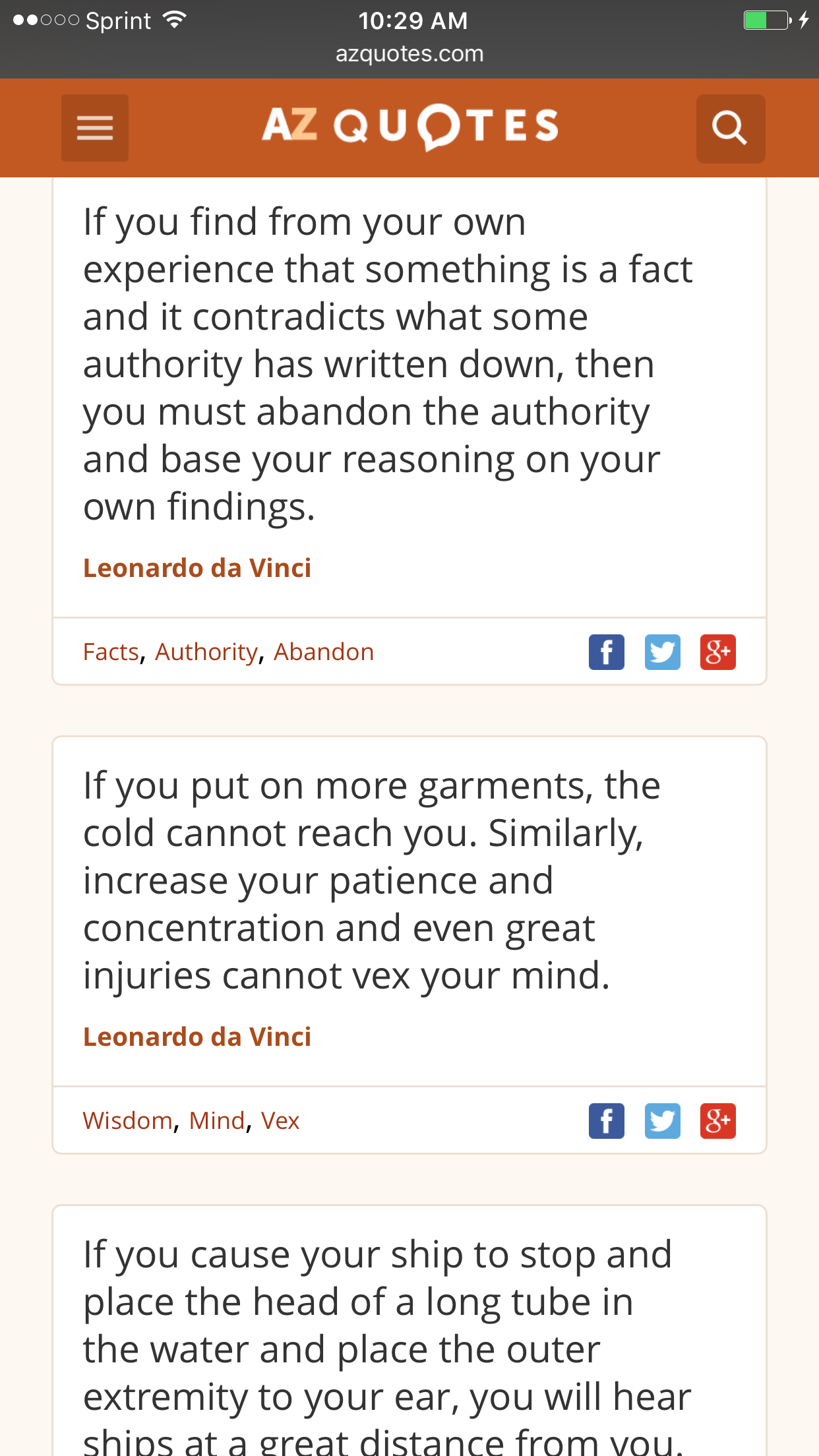Open the Facts tag
This screenshot has width=819, height=1456.
click(x=111, y=652)
